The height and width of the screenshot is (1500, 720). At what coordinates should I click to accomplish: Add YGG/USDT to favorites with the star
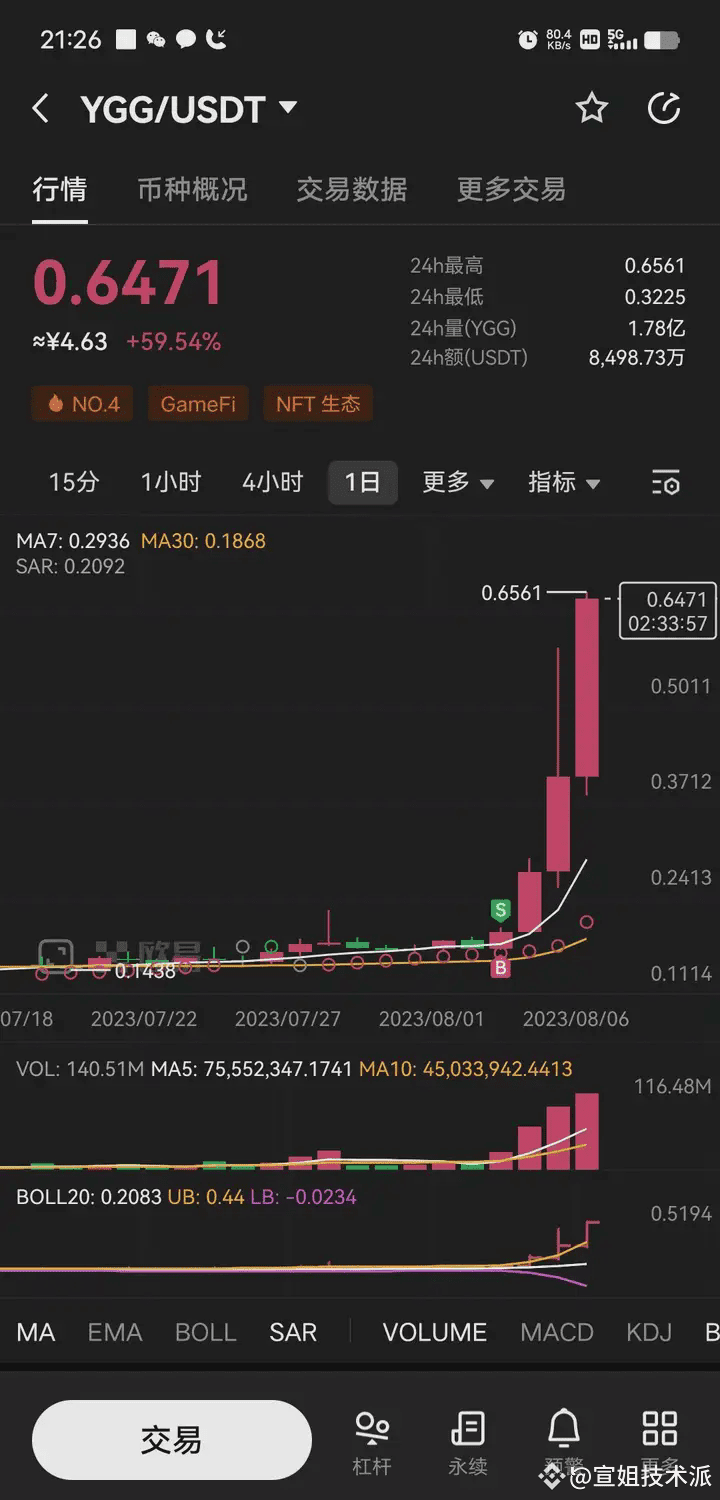click(x=592, y=108)
